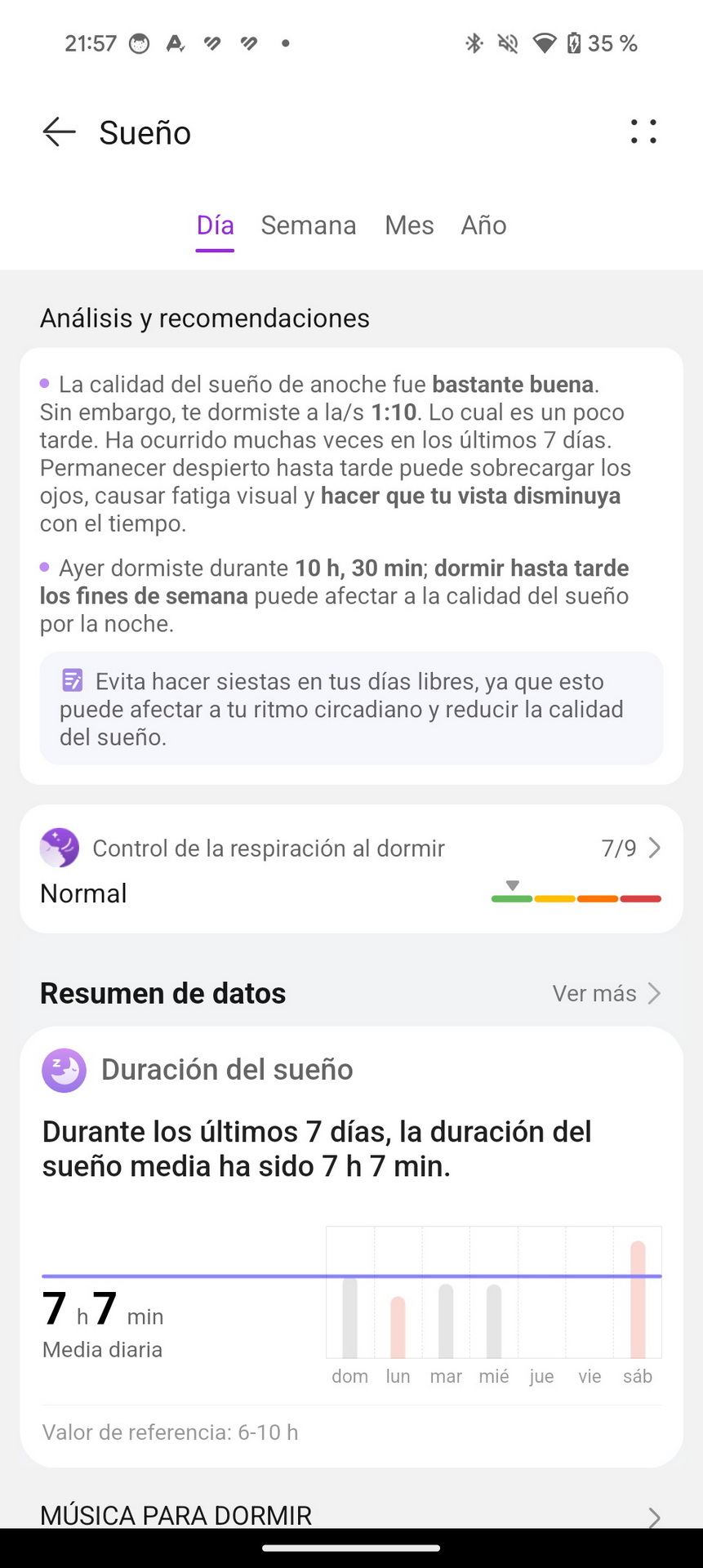
Task: Switch to the Año tab
Action: (483, 225)
